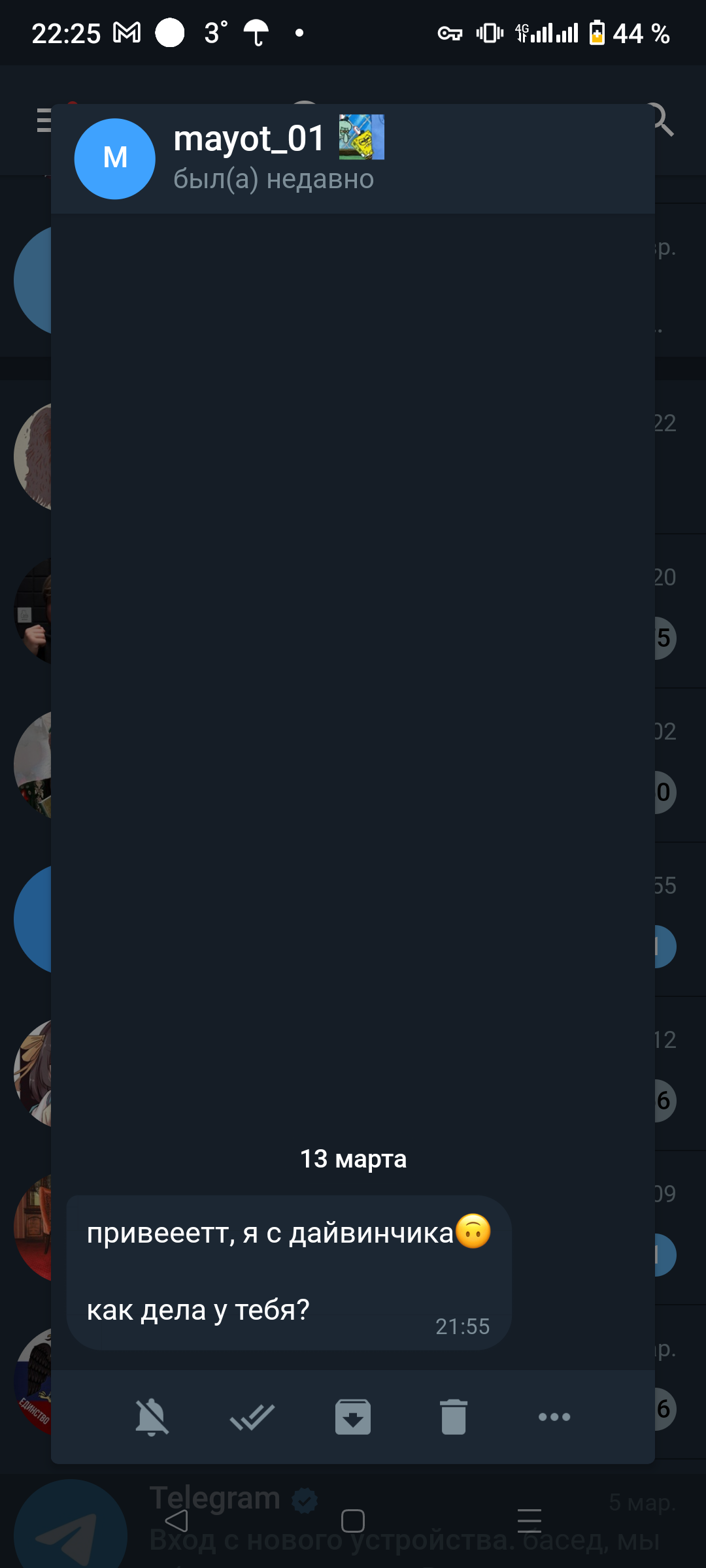The image size is (706, 1568).
Task: Open more options with three dots
Action: [x=554, y=1417]
